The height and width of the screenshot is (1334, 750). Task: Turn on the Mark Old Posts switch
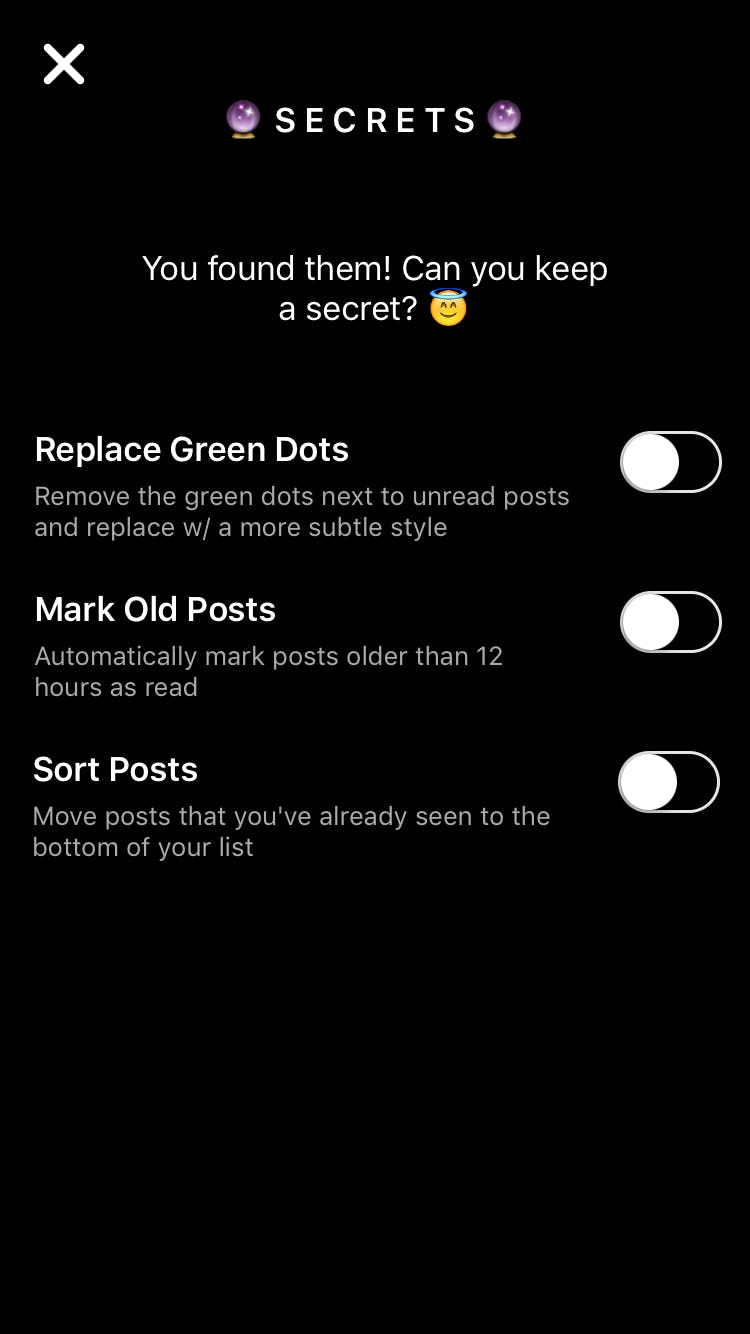[670, 621]
